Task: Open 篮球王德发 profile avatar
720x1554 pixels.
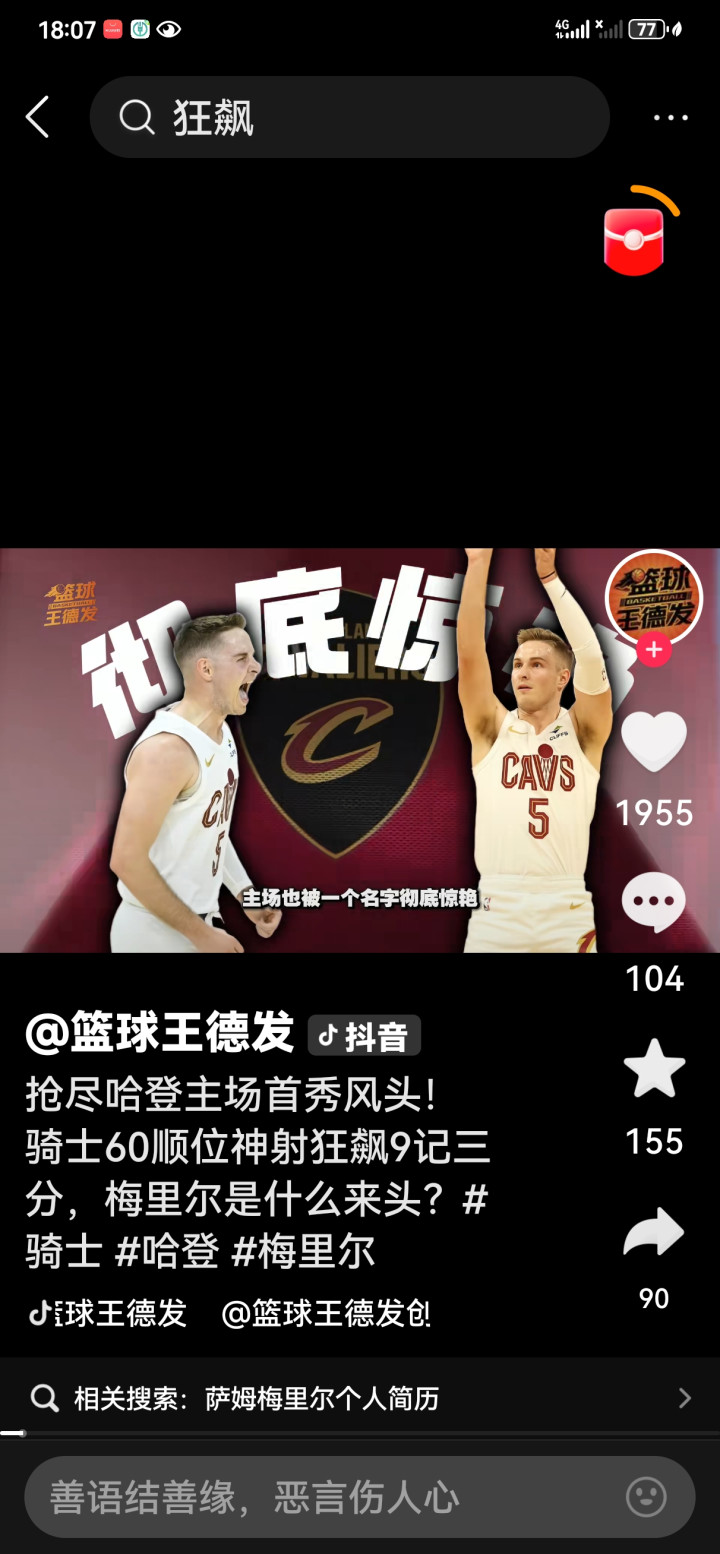Action: (x=653, y=596)
